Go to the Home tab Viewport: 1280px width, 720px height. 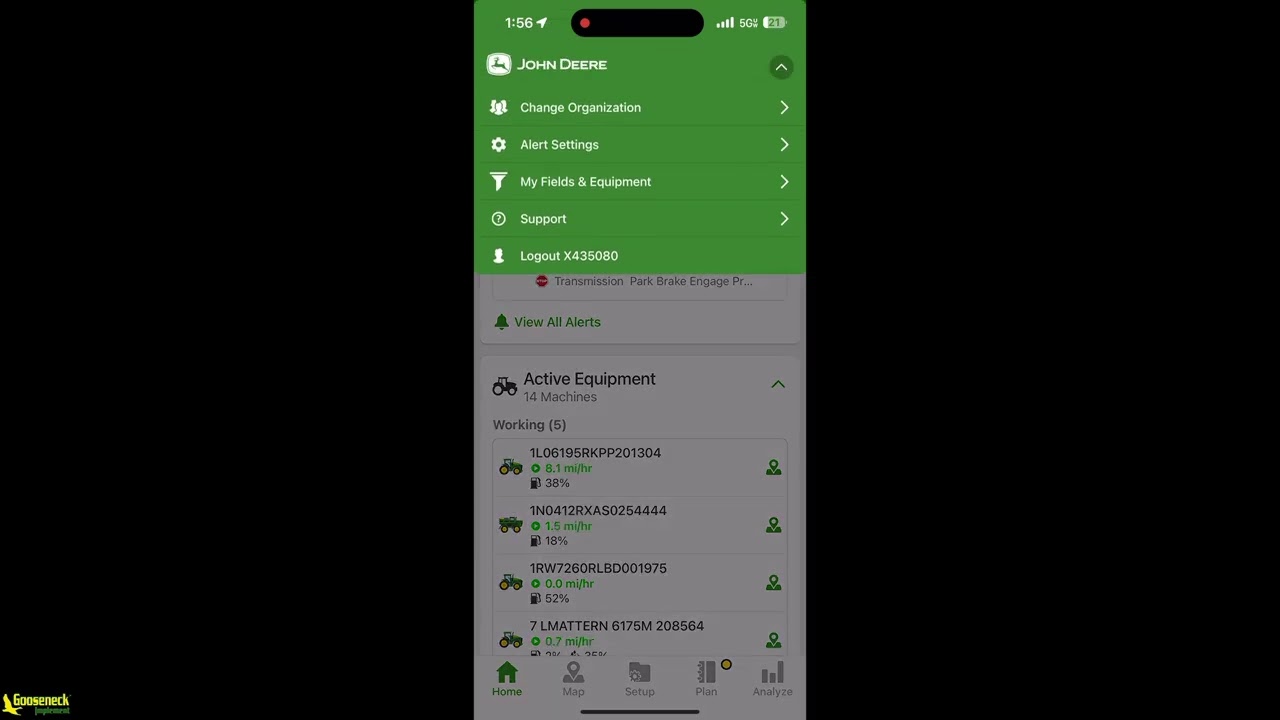(x=507, y=679)
